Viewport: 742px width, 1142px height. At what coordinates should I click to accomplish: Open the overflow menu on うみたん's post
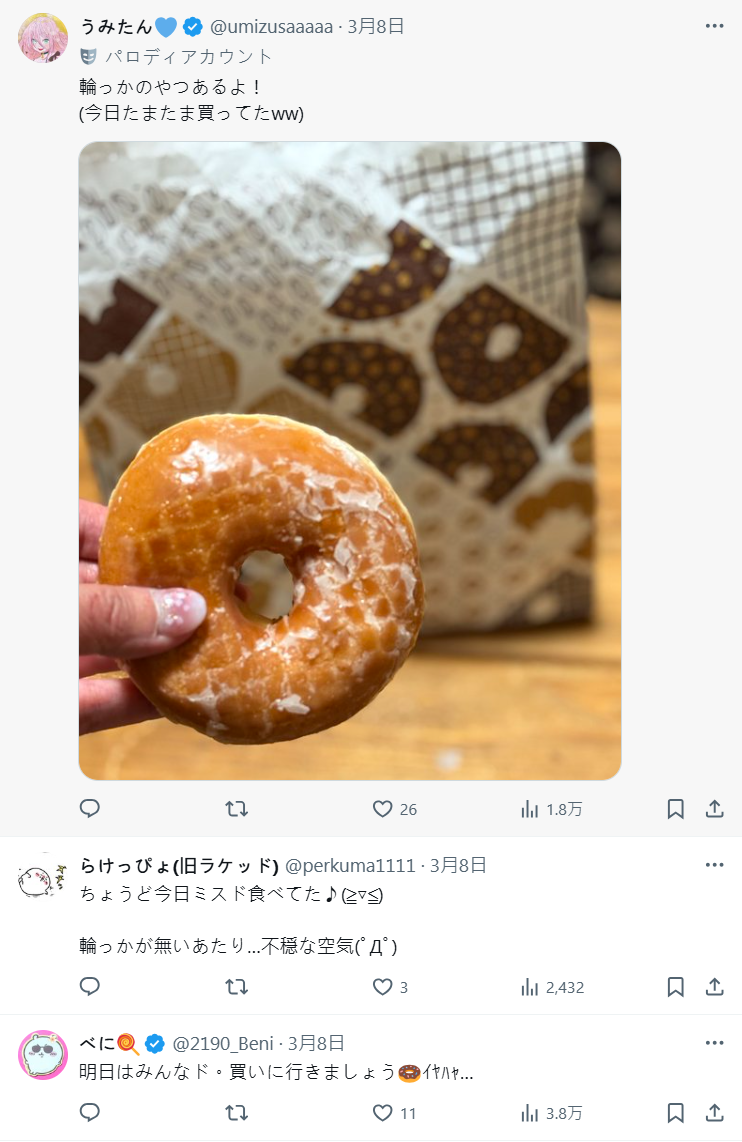pyautogui.click(x=714, y=26)
